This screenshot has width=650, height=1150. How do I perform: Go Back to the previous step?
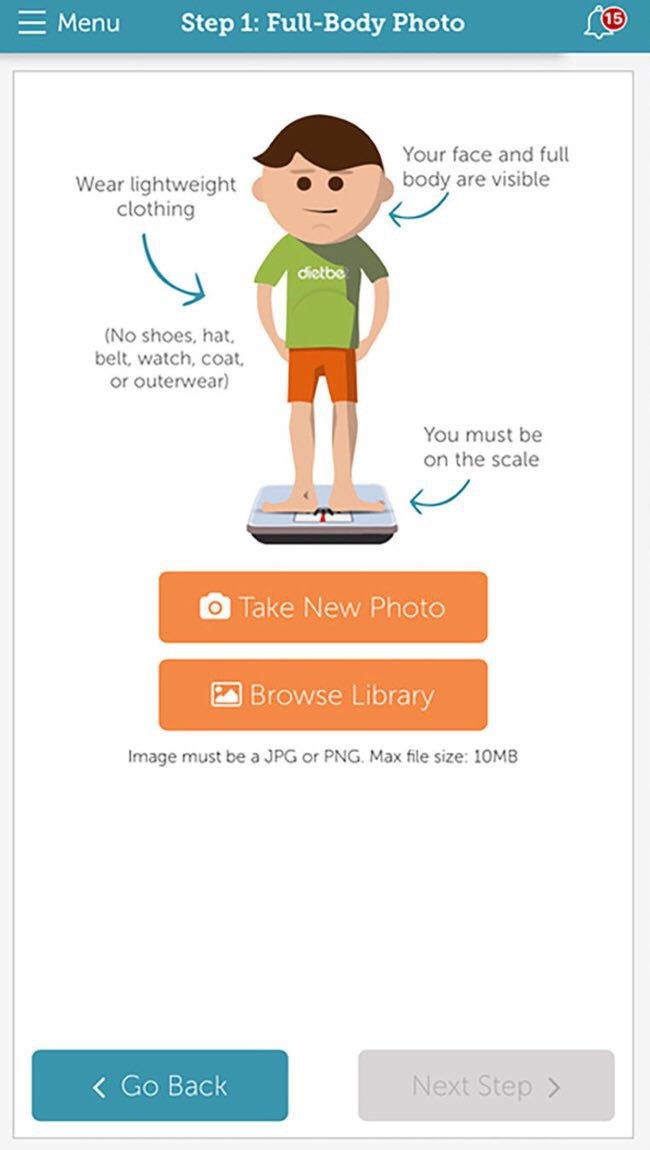tap(160, 1086)
